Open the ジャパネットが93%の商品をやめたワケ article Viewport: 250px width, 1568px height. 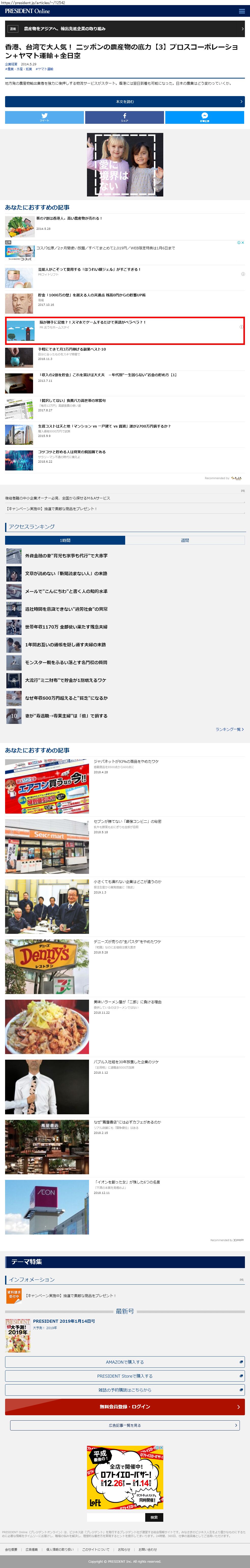(126, 762)
